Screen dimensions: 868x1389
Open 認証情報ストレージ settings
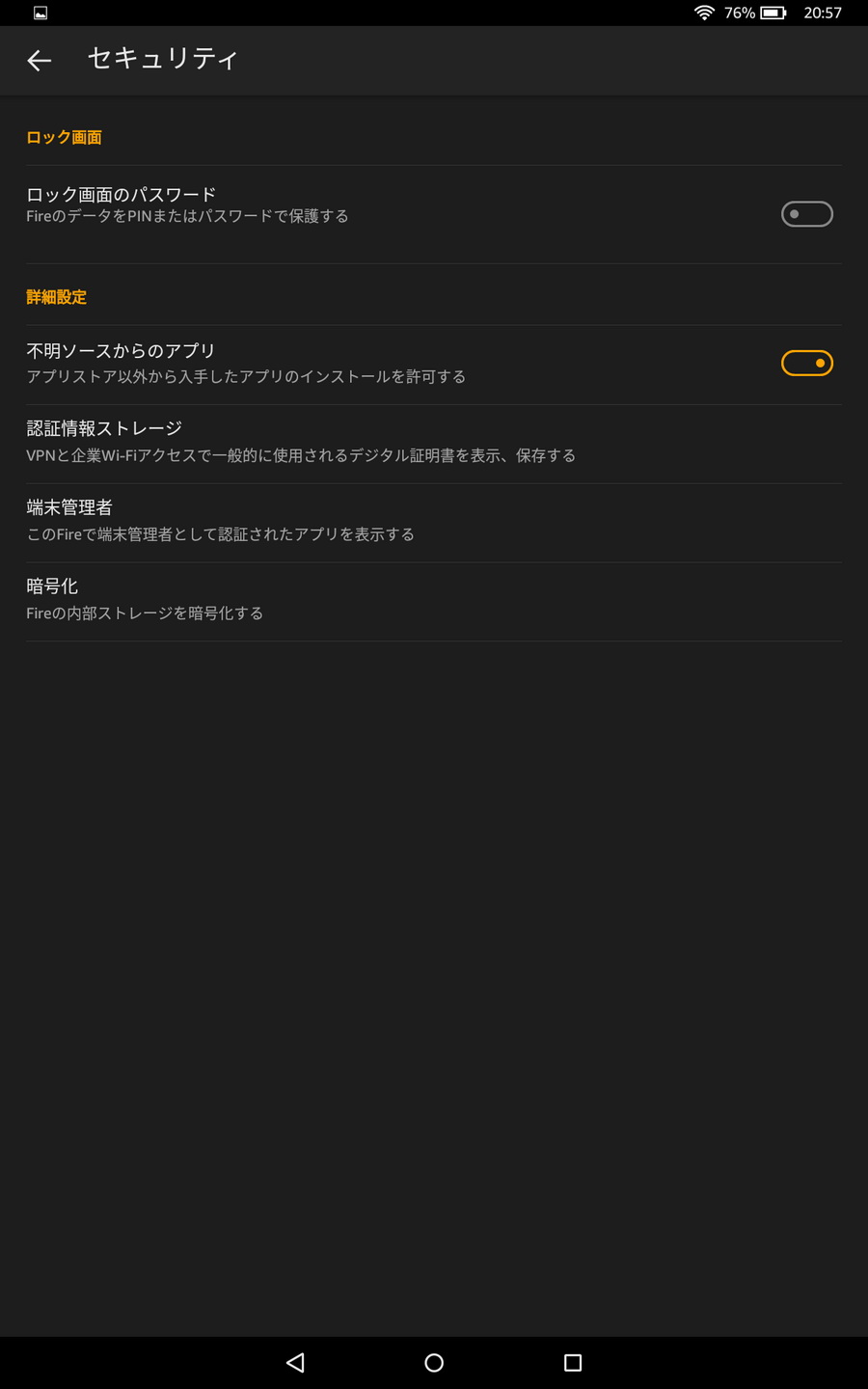434,444
